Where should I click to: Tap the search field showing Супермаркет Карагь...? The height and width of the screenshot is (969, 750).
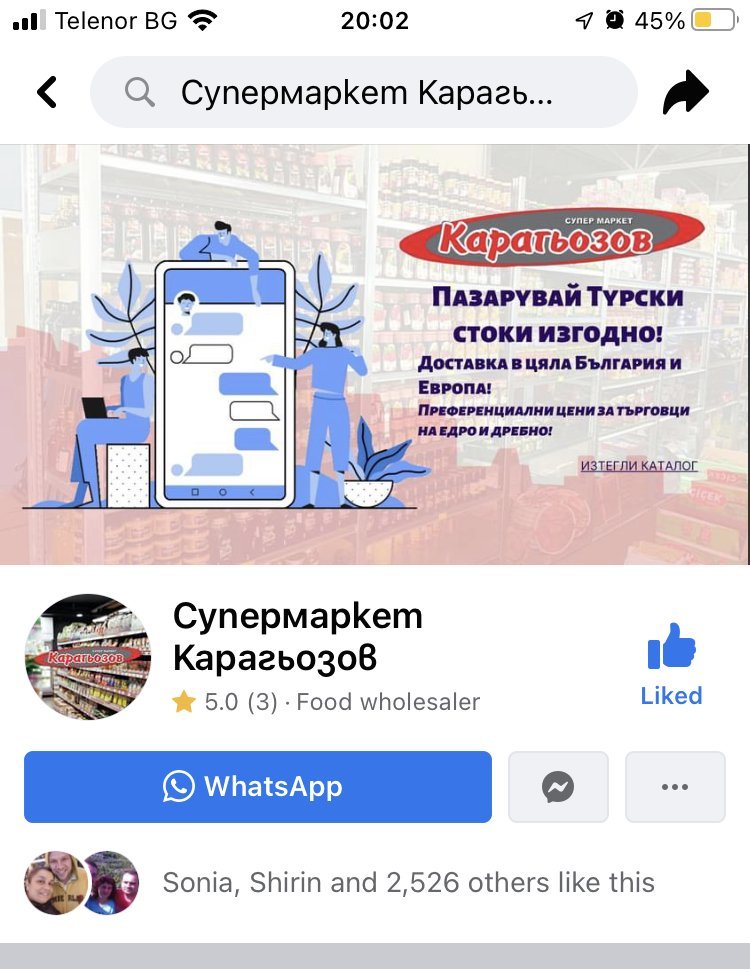pyautogui.click(x=364, y=92)
